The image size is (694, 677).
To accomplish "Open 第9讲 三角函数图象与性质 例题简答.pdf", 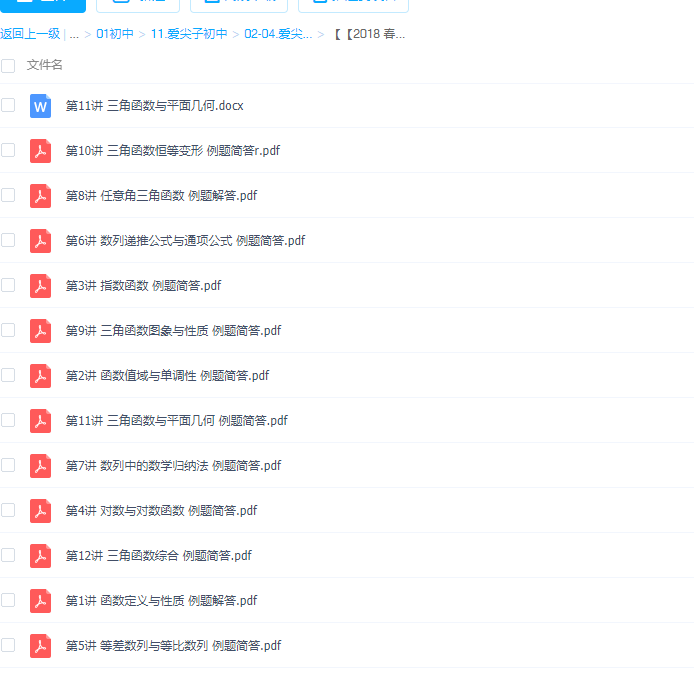I will (173, 330).
